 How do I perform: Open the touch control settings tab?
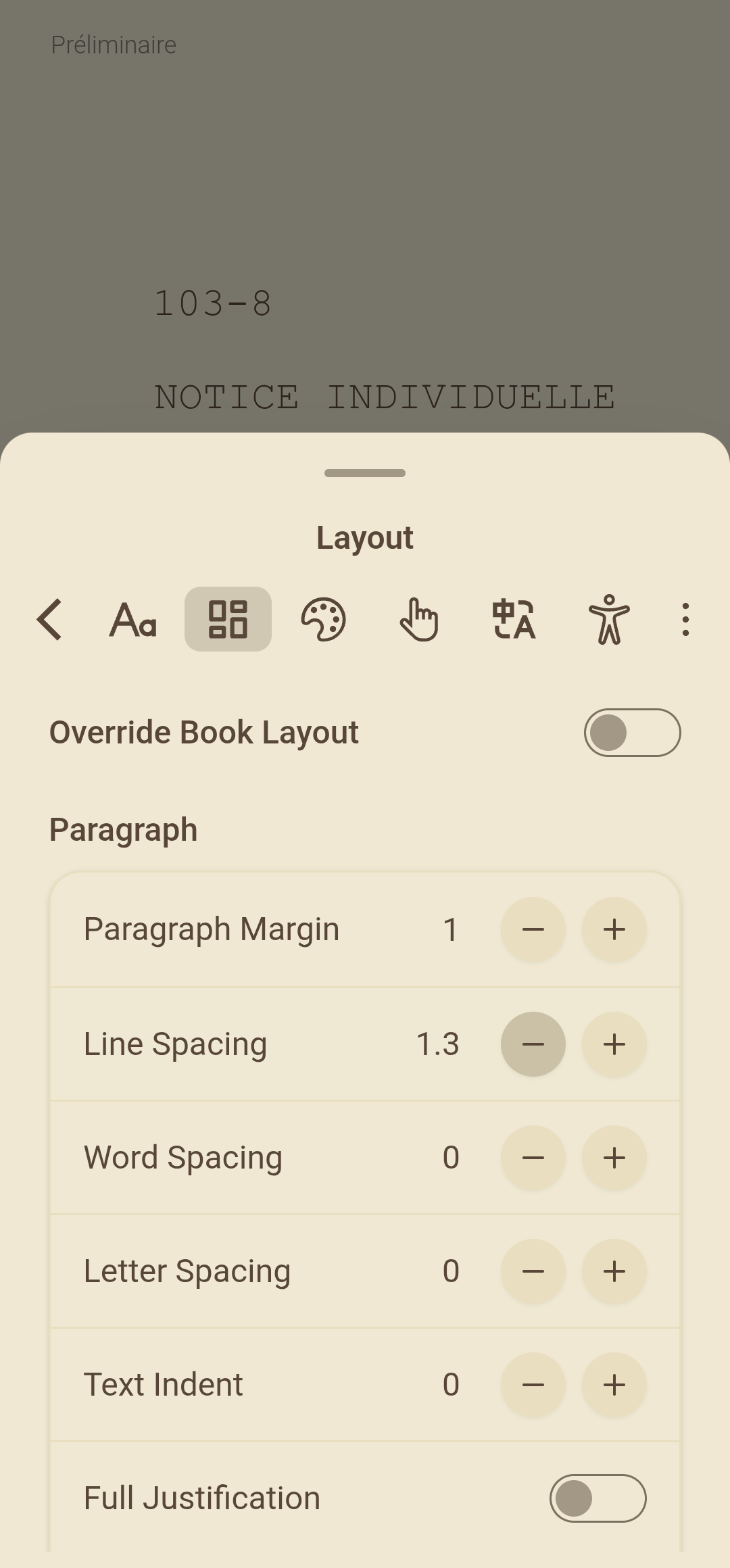pyautogui.click(x=418, y=619)
